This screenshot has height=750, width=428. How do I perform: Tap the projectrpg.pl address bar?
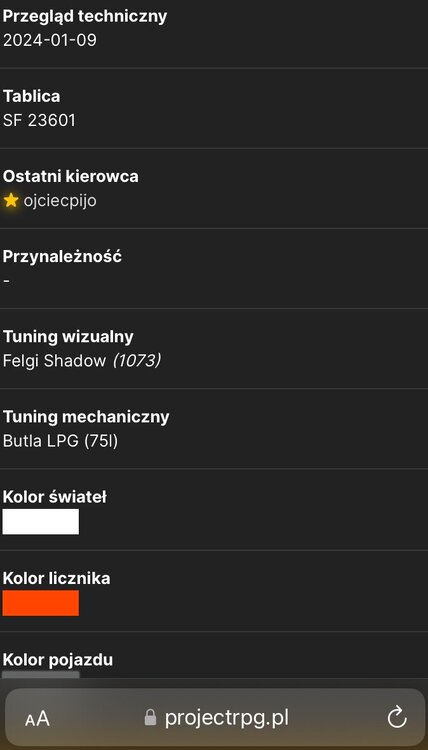point(214,717)
